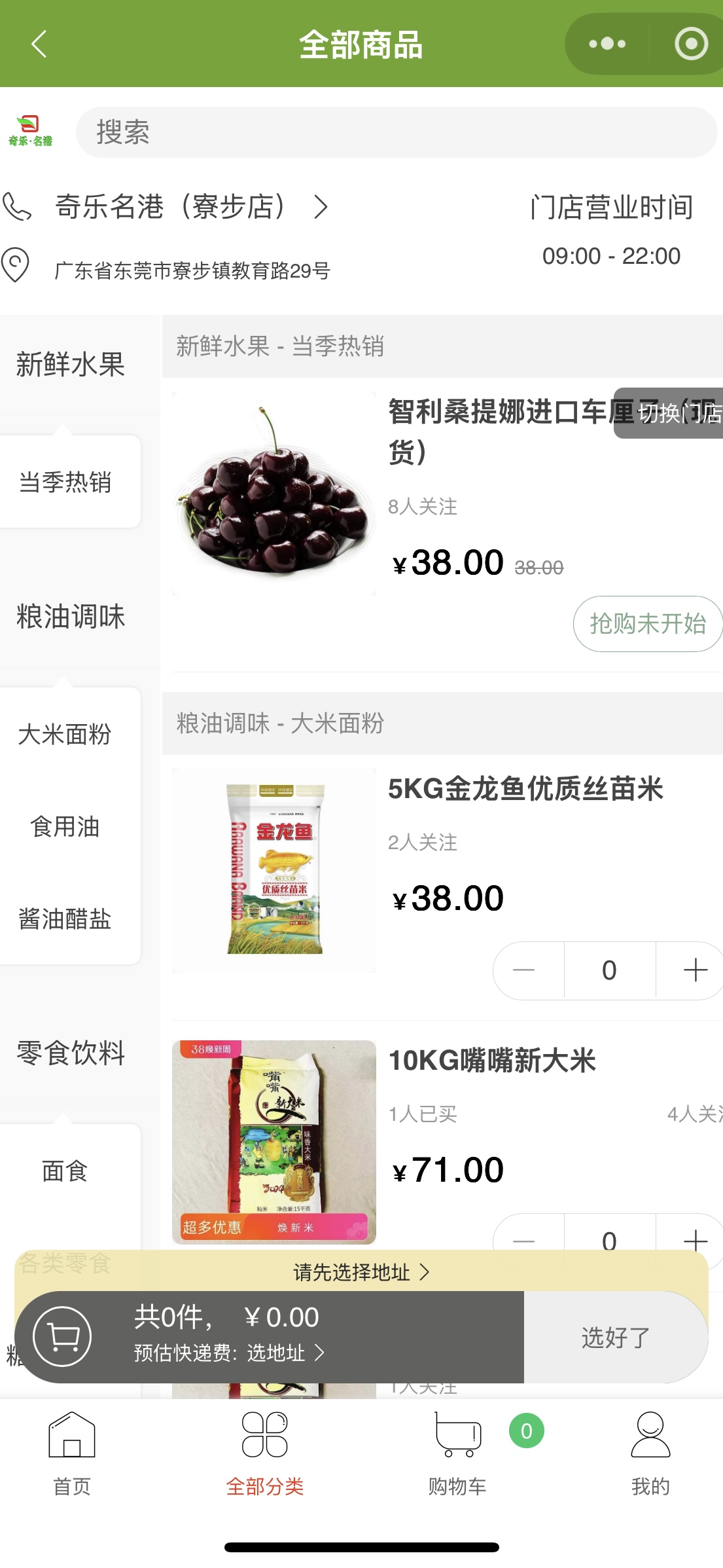Confirm selection with 选好了
Viewport: 723px width, 1568px height.
[616, 1338]
